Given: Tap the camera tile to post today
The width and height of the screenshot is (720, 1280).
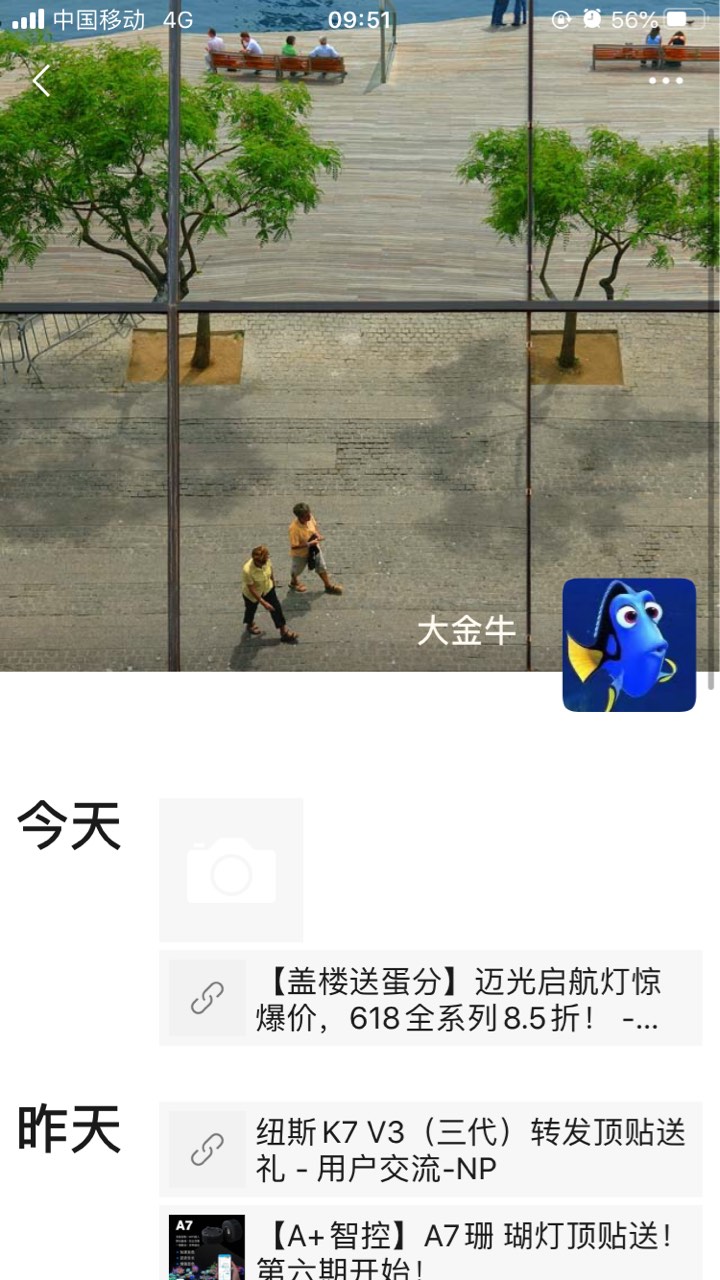Looking at the screenshot, I should tap(231, 870).
